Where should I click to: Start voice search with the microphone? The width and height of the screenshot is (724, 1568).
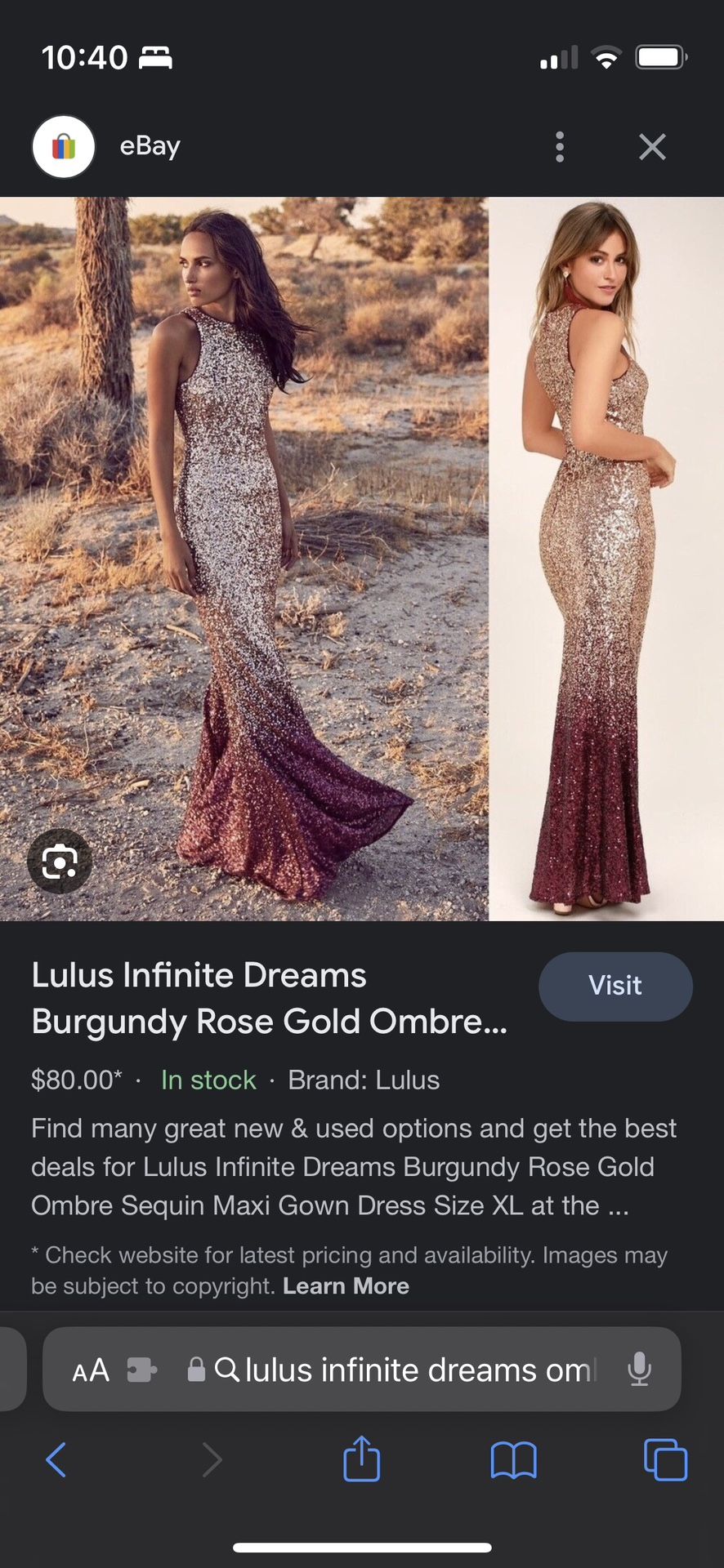(x=640, y=1370)
